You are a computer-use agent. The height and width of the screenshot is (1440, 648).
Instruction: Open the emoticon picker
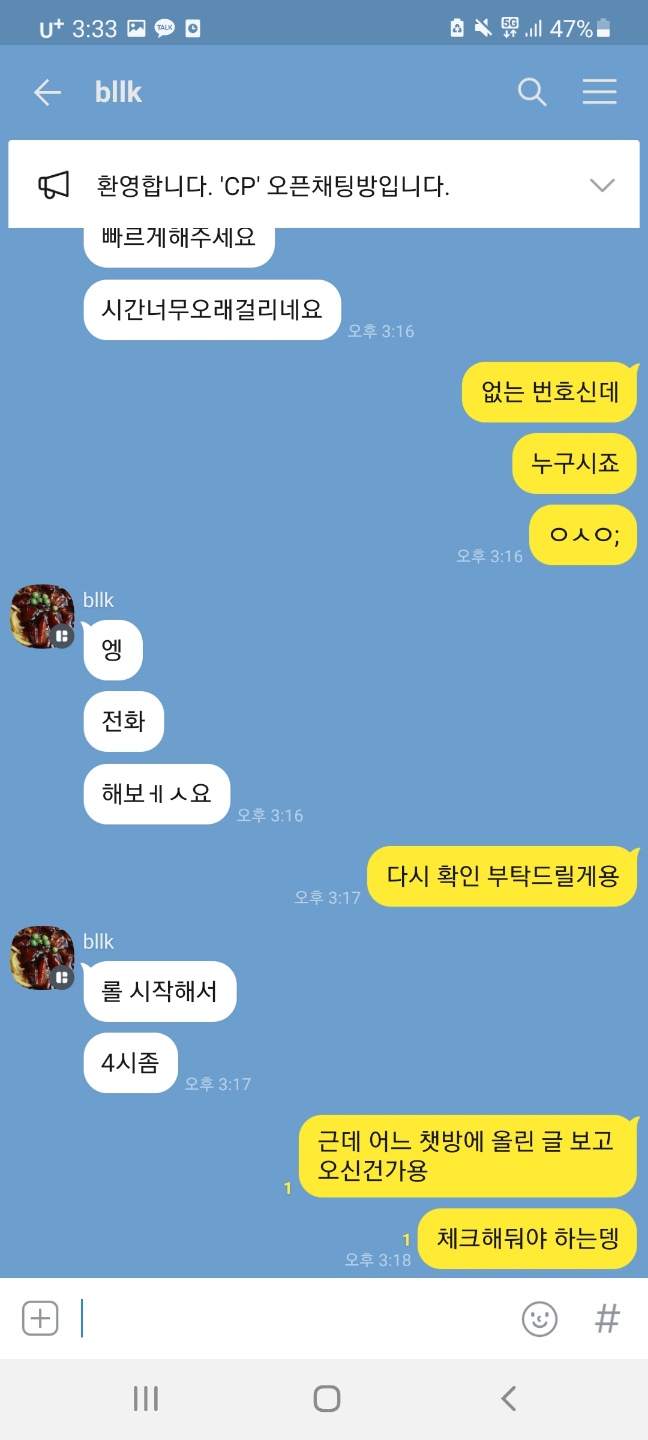pos(539,1319)
